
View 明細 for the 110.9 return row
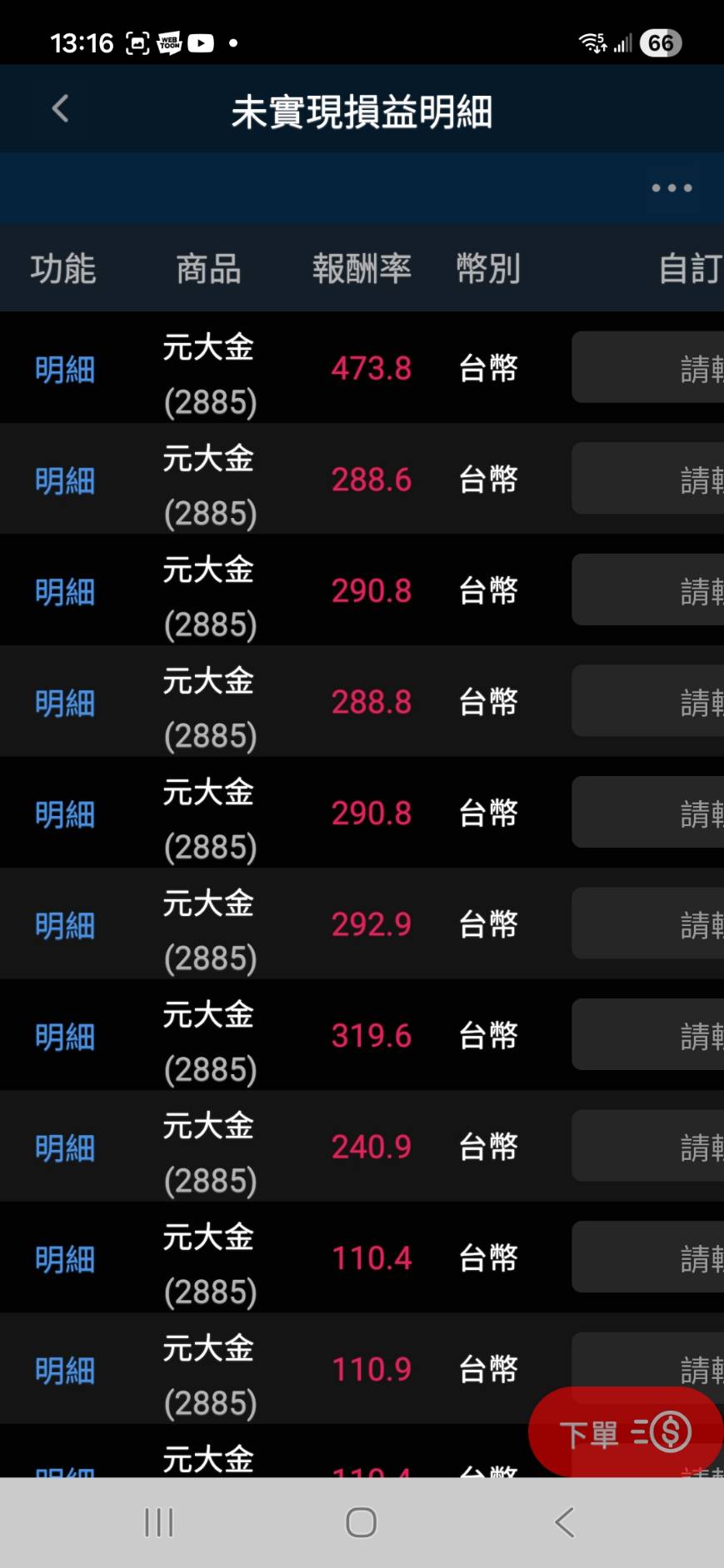pos(65,1370)
